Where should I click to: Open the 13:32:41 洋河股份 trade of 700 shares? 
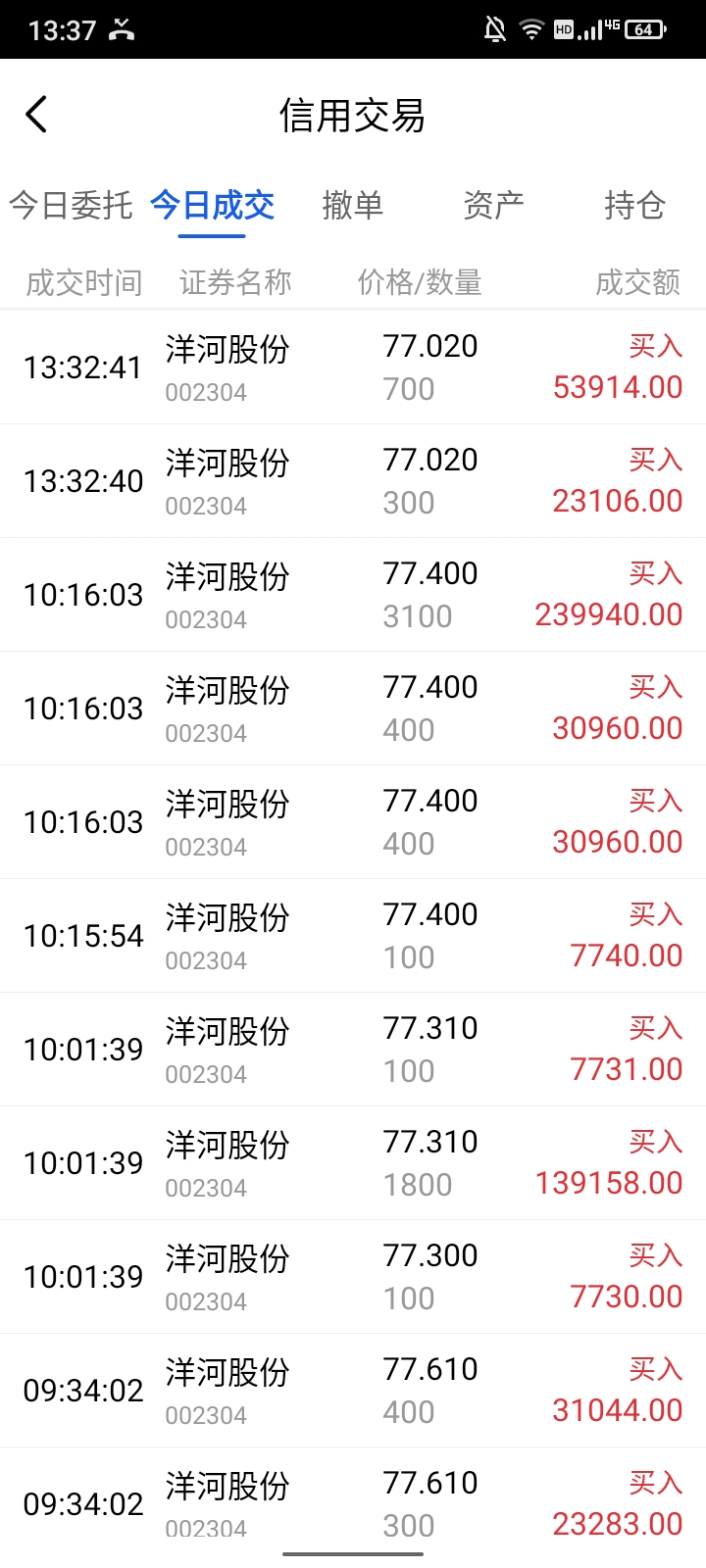pos(353,367)
